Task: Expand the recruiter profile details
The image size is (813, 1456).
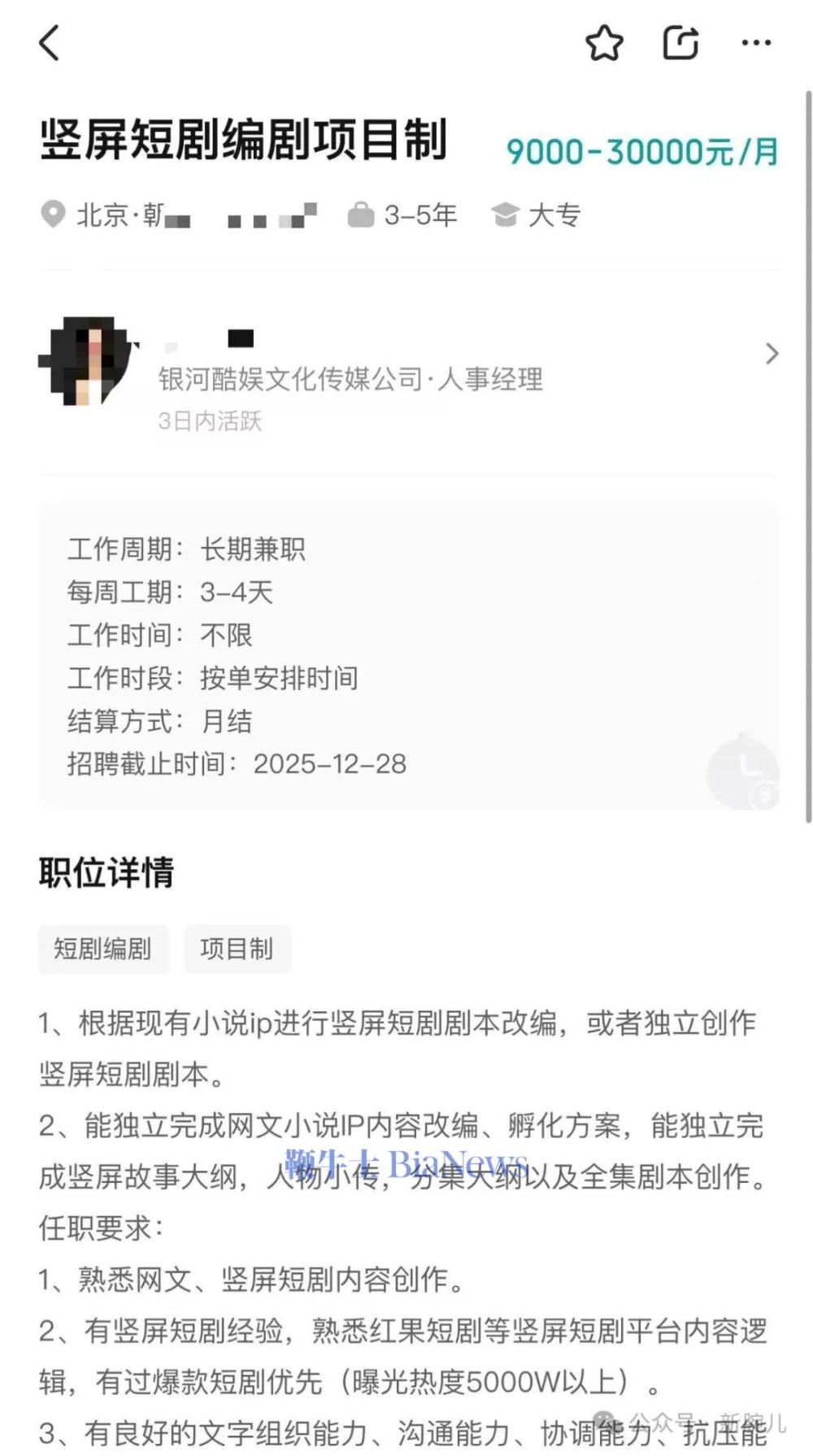Action: (x=771, y=353)
